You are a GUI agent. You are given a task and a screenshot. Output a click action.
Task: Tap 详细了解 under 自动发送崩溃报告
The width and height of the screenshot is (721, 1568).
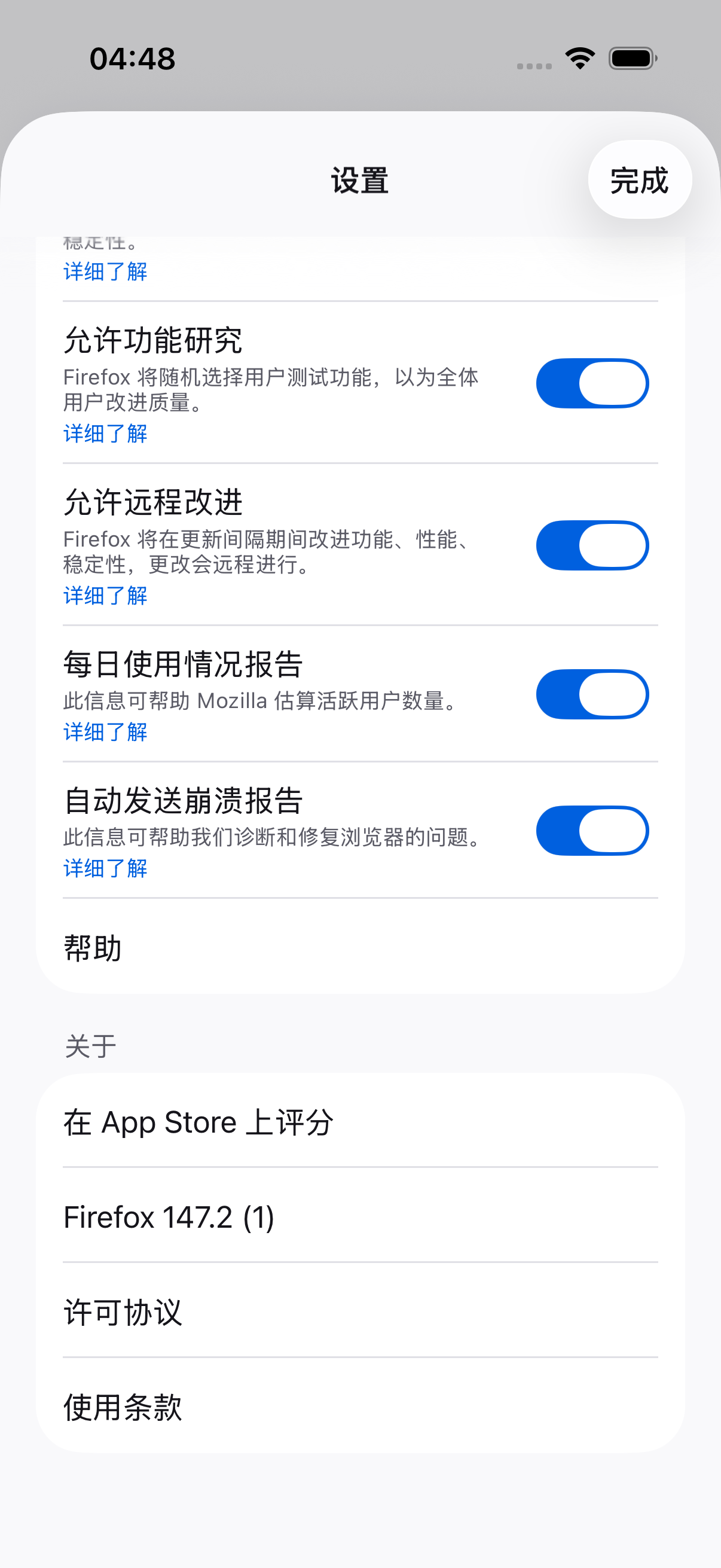(x=105, y=868)
